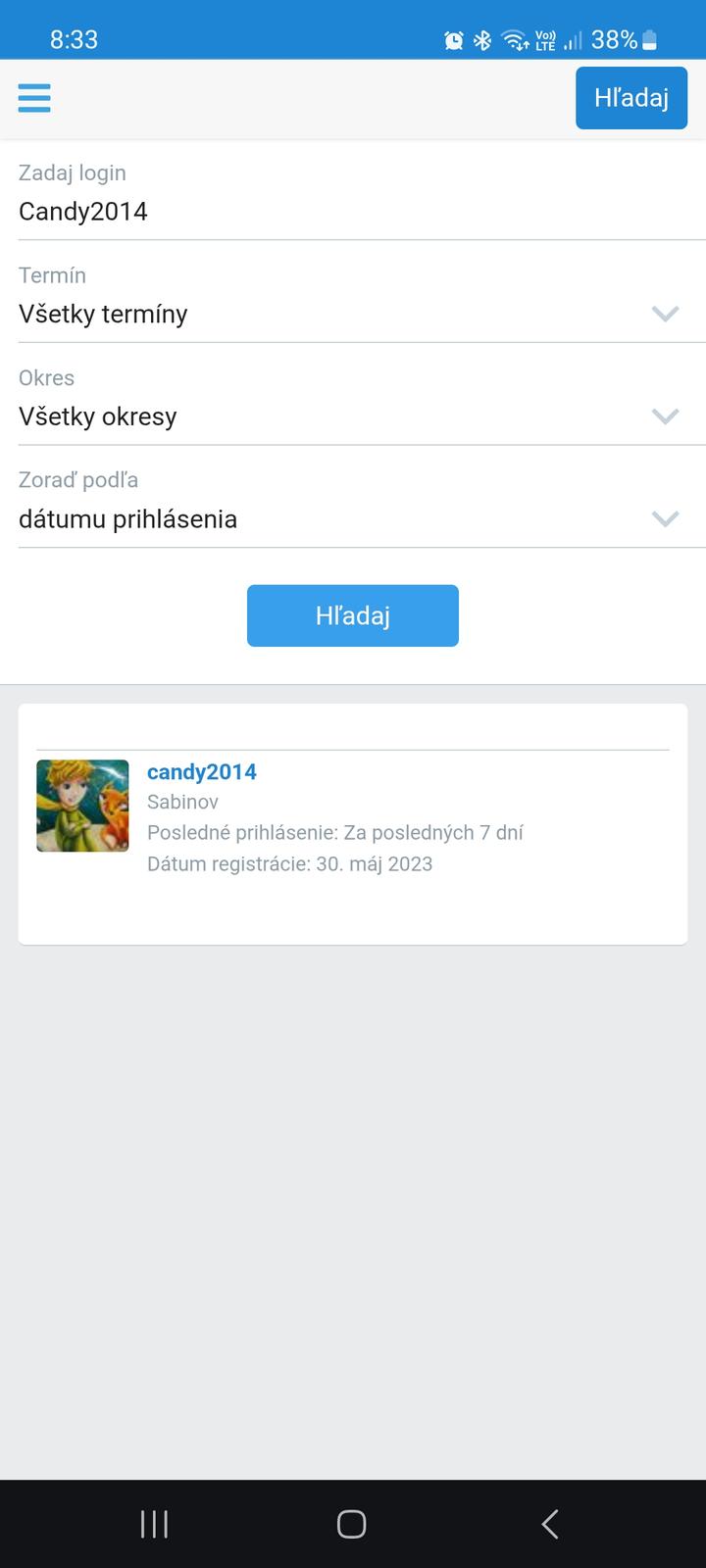Open the candy2014 profile link
The height and width of the screenshot is (1568, 706).
(202, 772)
